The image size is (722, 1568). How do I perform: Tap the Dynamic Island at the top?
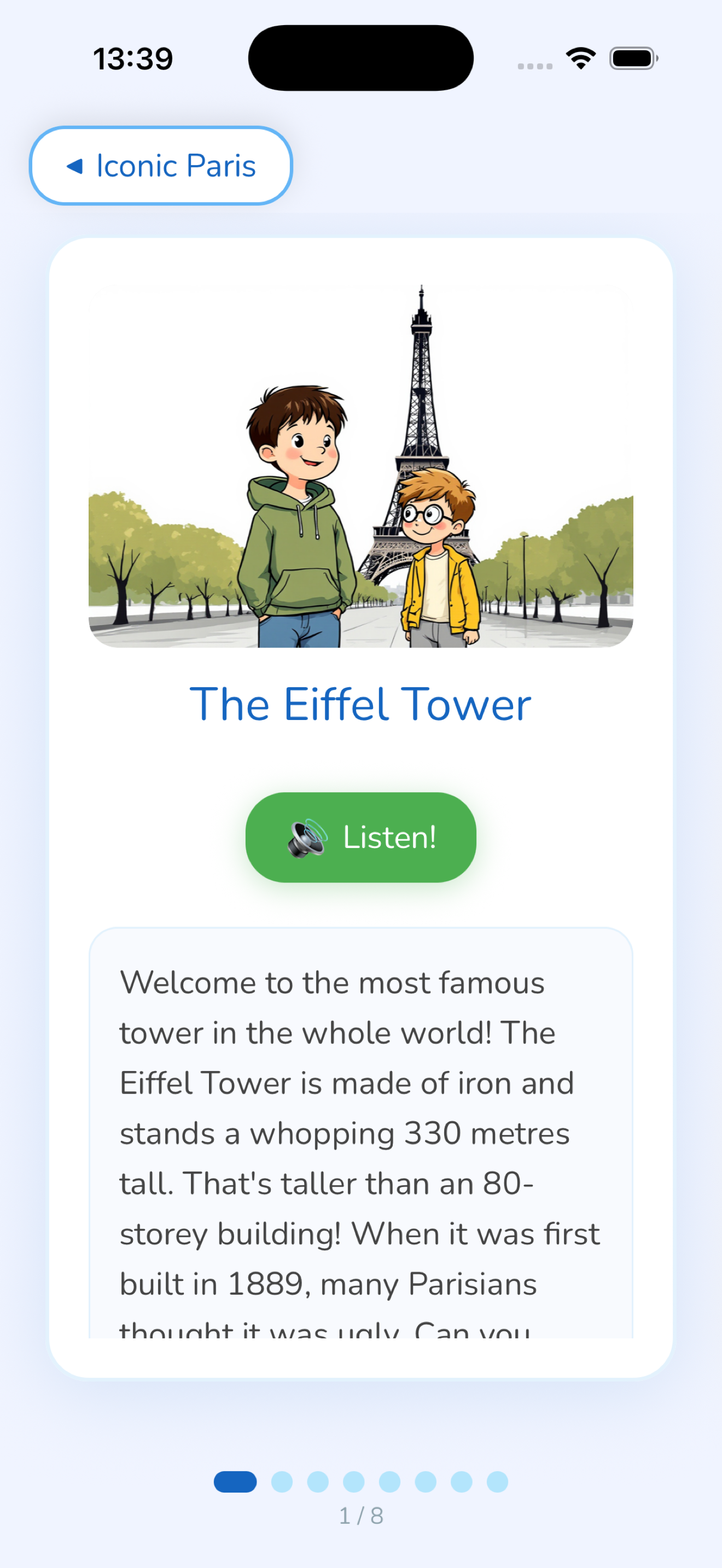[x=361, y=57]
